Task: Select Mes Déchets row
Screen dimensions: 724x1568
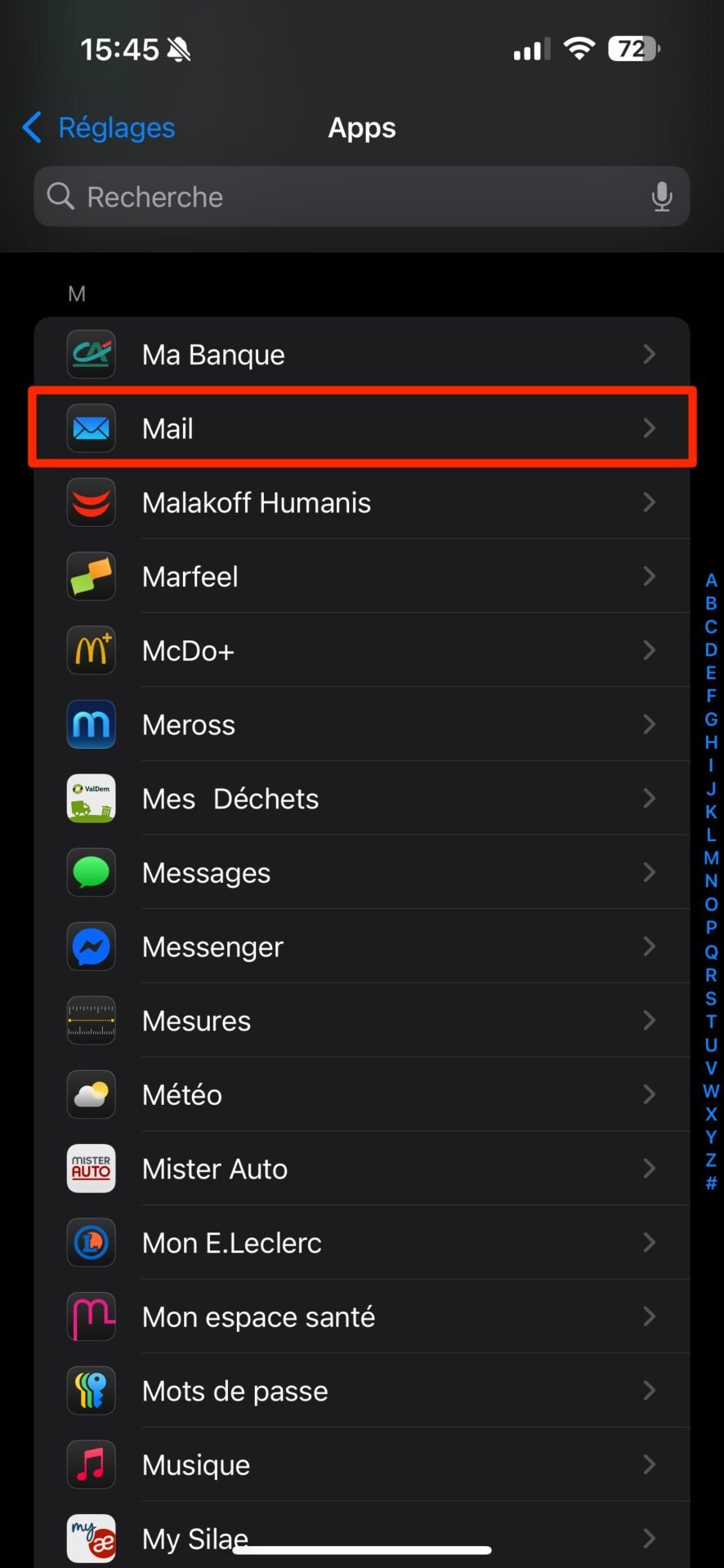Action: 362,799
